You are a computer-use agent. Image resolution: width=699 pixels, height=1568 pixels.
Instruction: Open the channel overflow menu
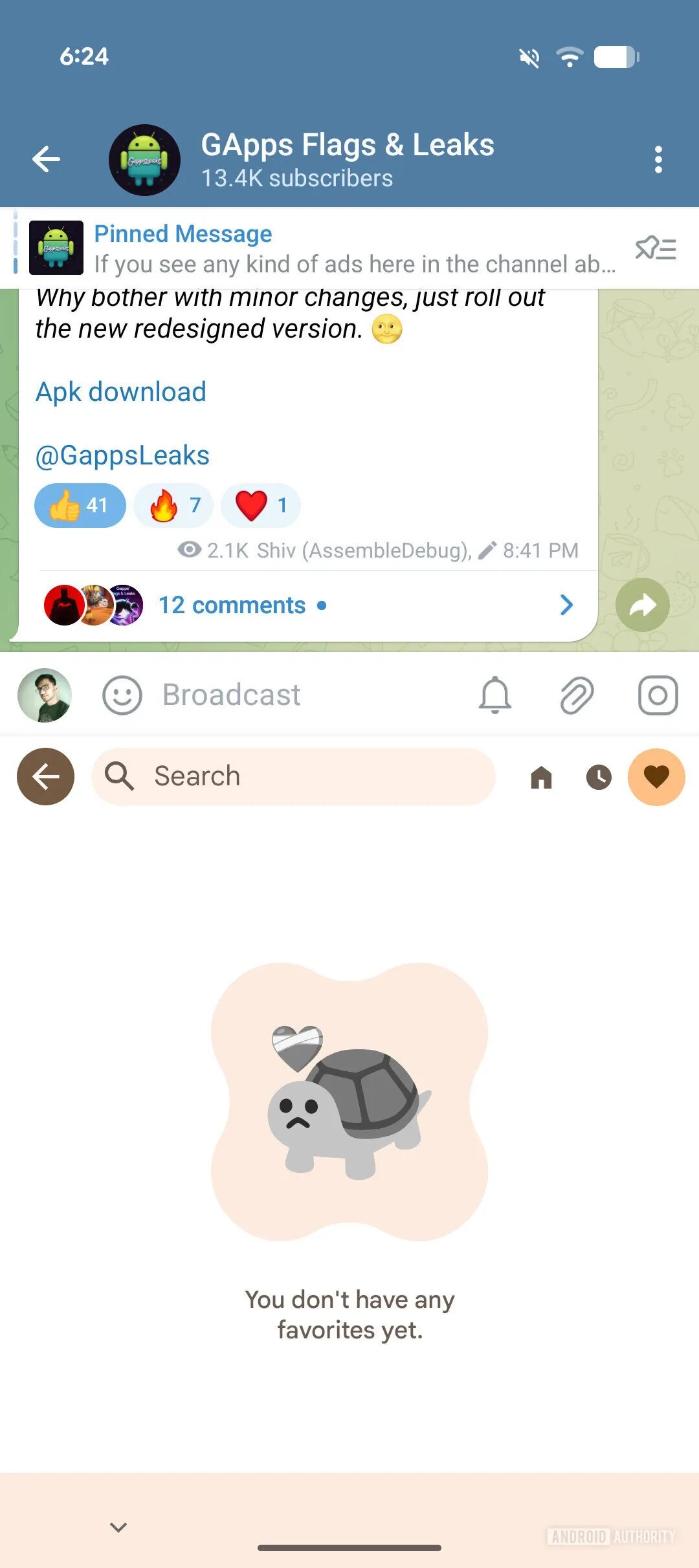[658, 159]
